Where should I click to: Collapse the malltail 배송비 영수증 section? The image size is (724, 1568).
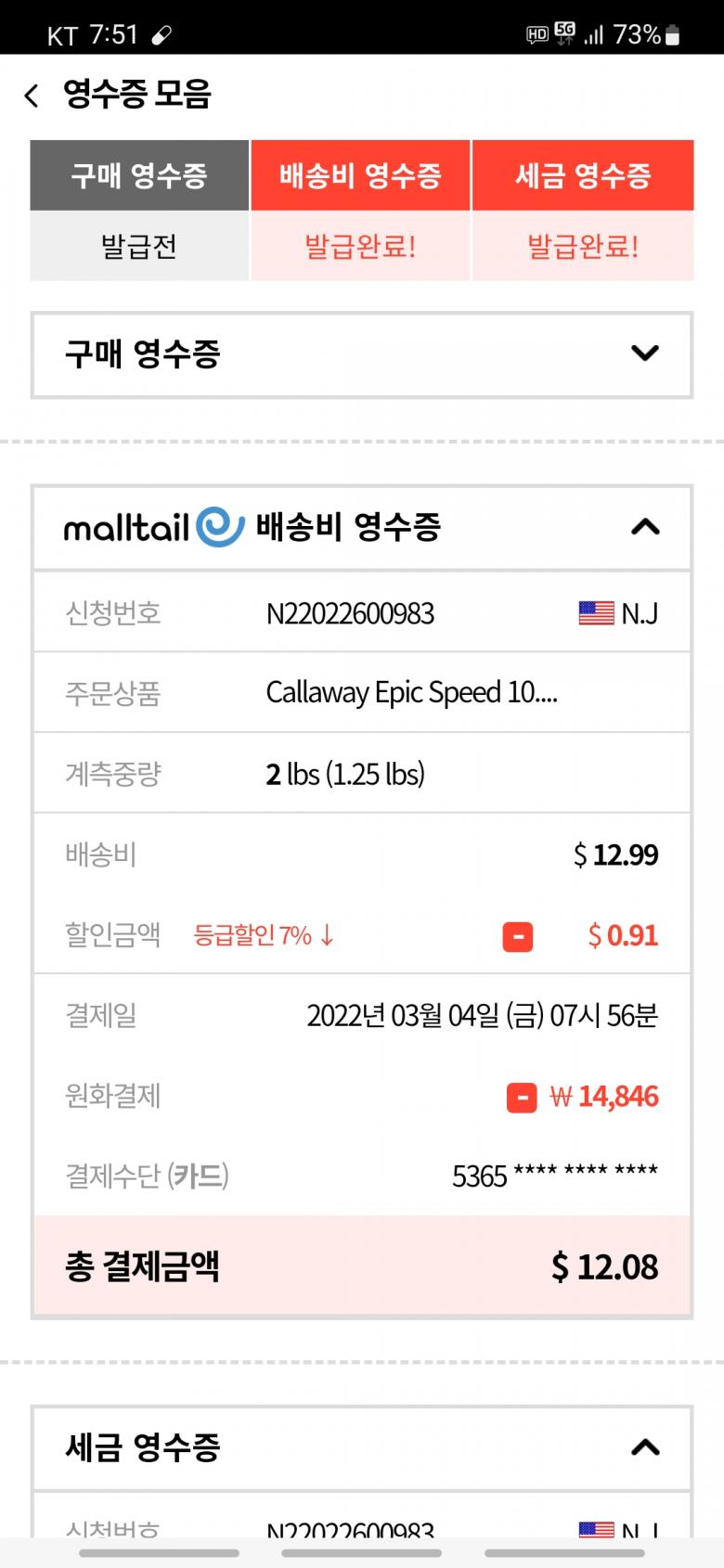pos(645,527)
